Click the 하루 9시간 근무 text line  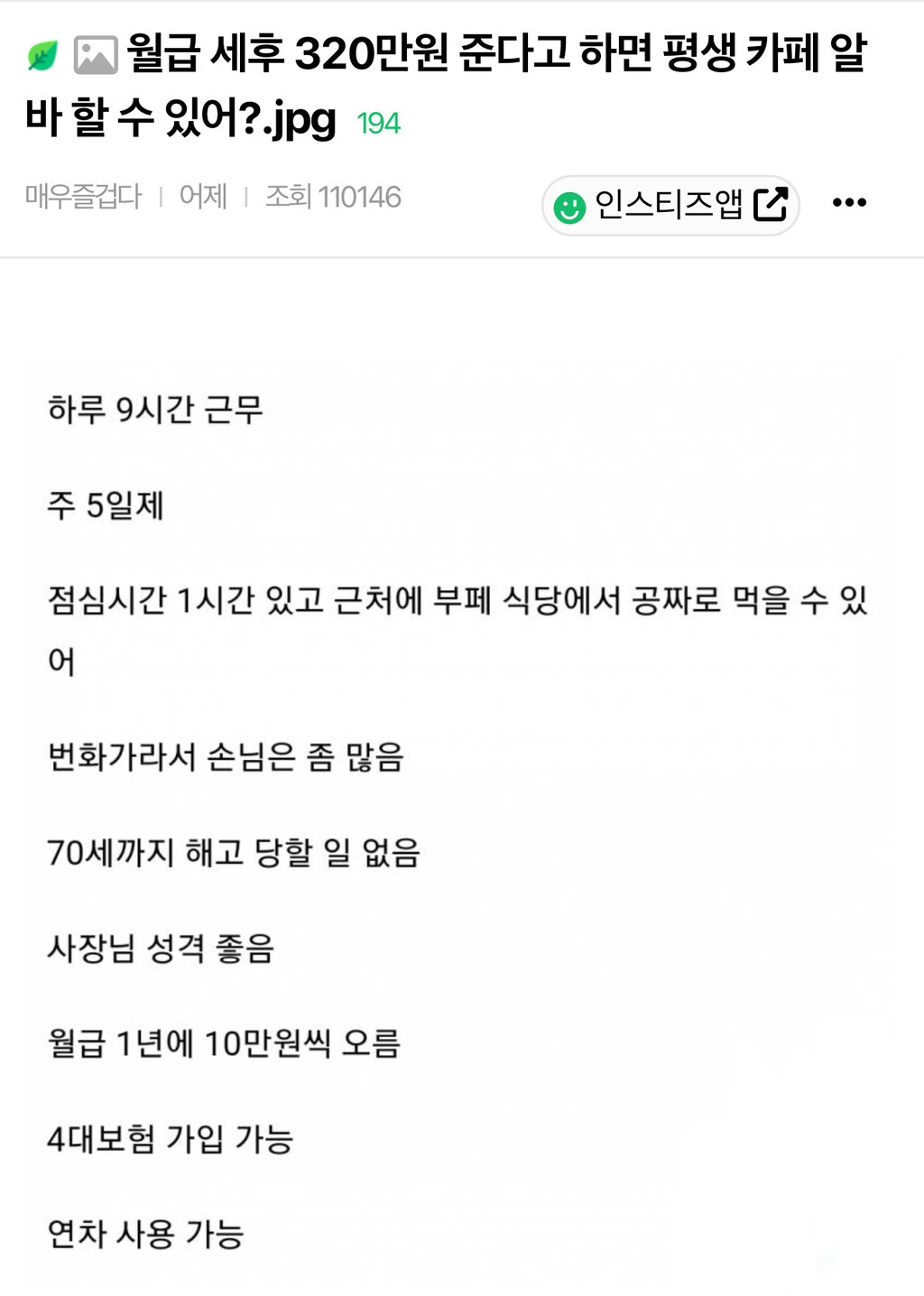pyautogui.click(x=158, y=412)
